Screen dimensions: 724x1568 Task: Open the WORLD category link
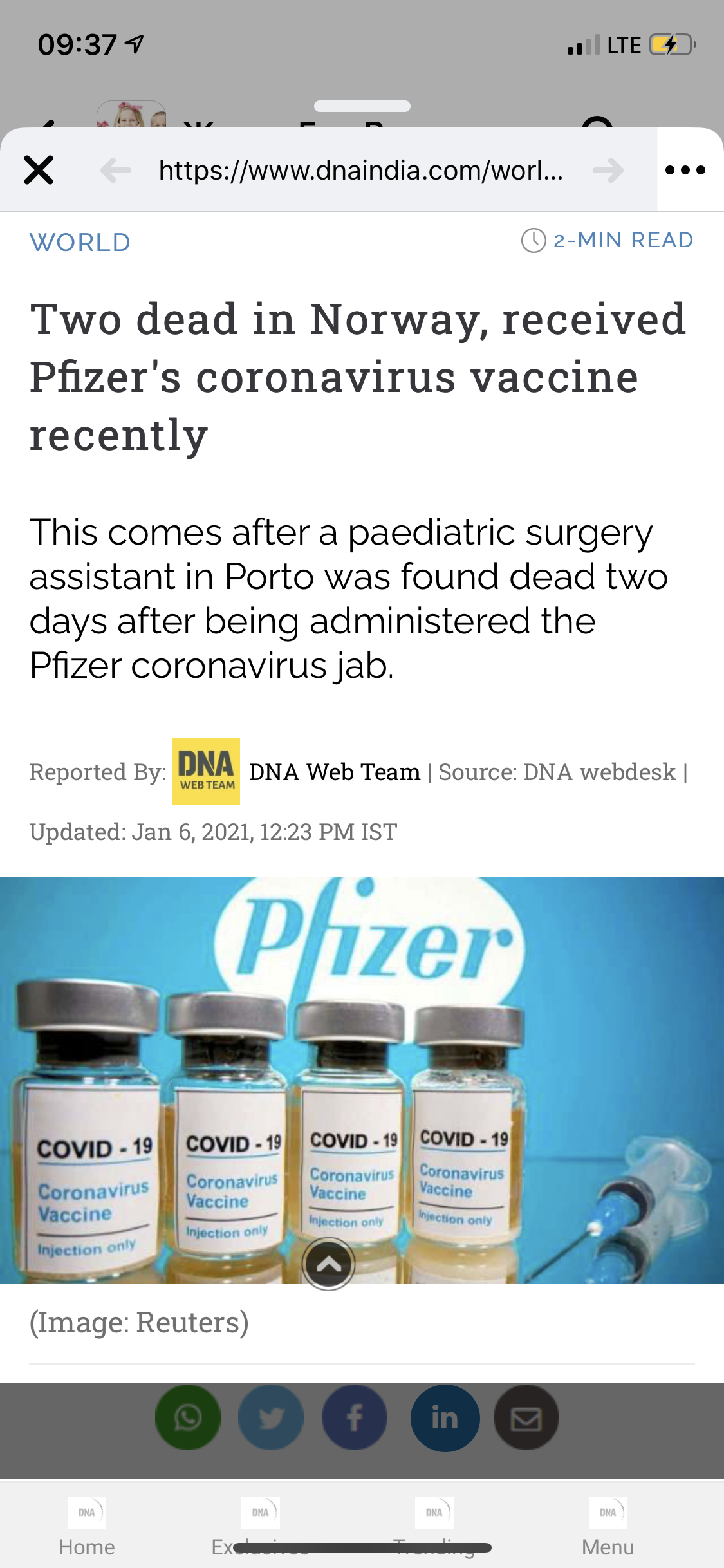[x=80, y=243]
